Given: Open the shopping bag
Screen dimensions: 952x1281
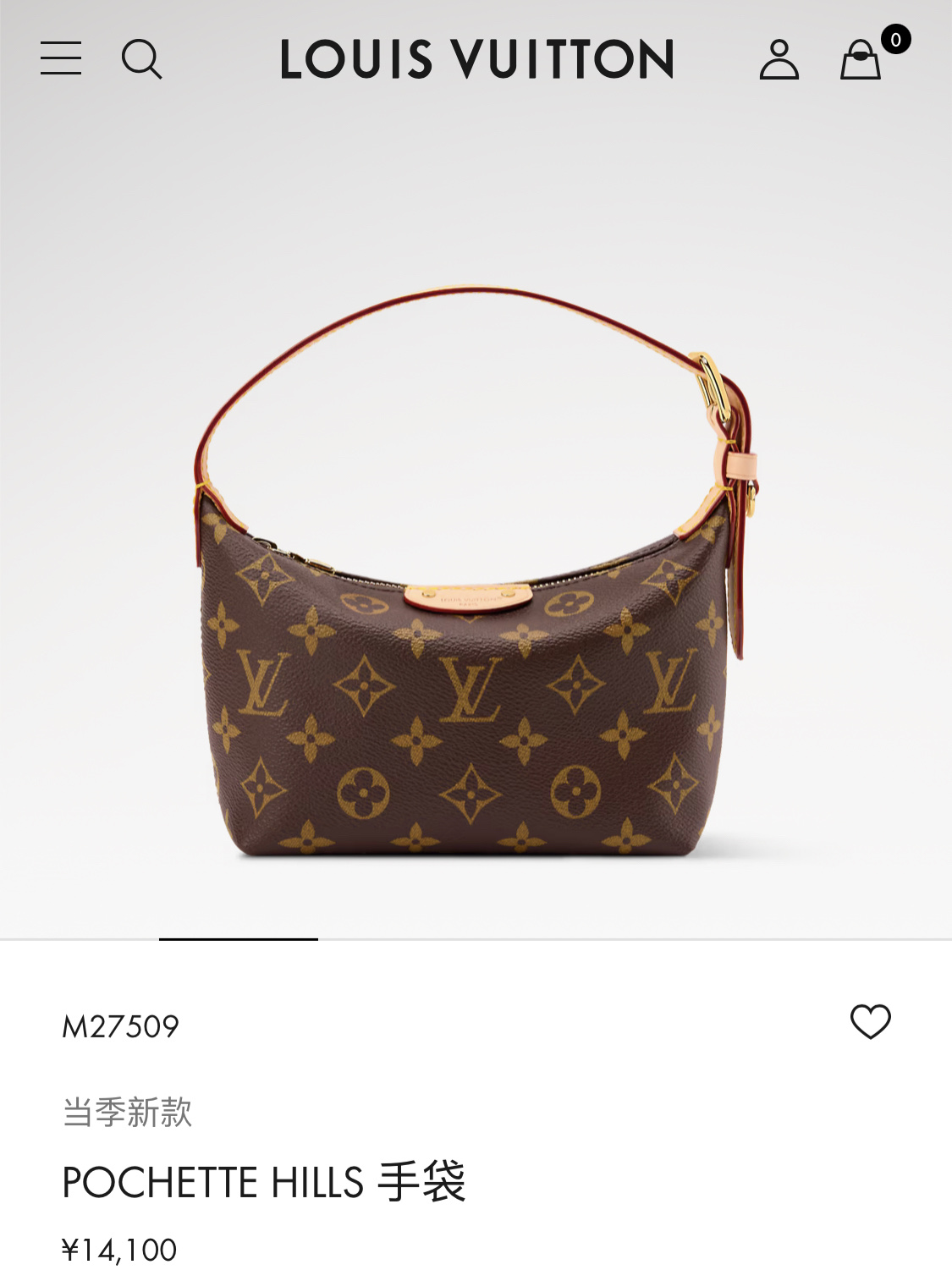Looking at the screenshot, I should (x=861, y=60).
